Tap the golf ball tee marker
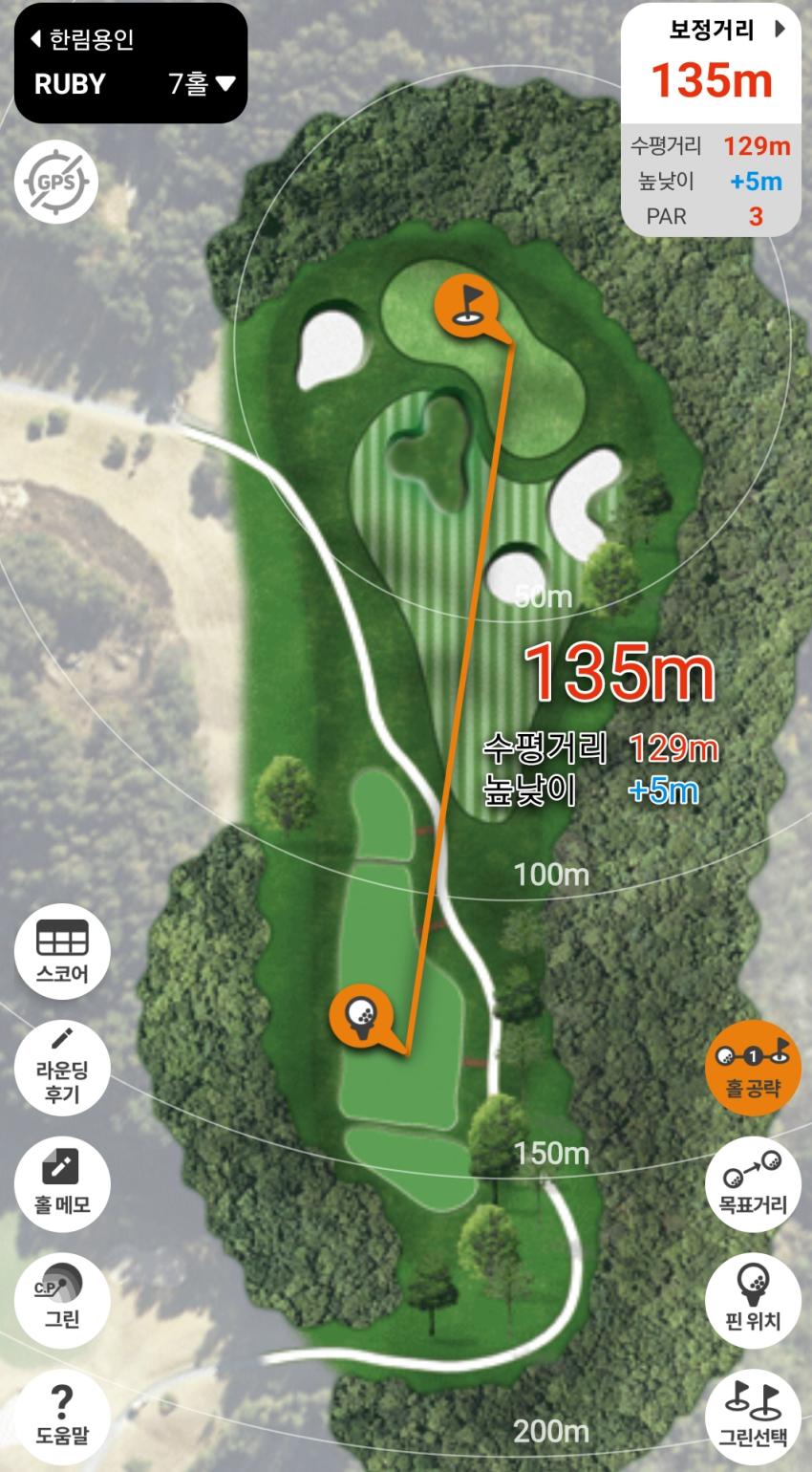This screenshot has width=812, height=1472. click(x=362, y=1016)
